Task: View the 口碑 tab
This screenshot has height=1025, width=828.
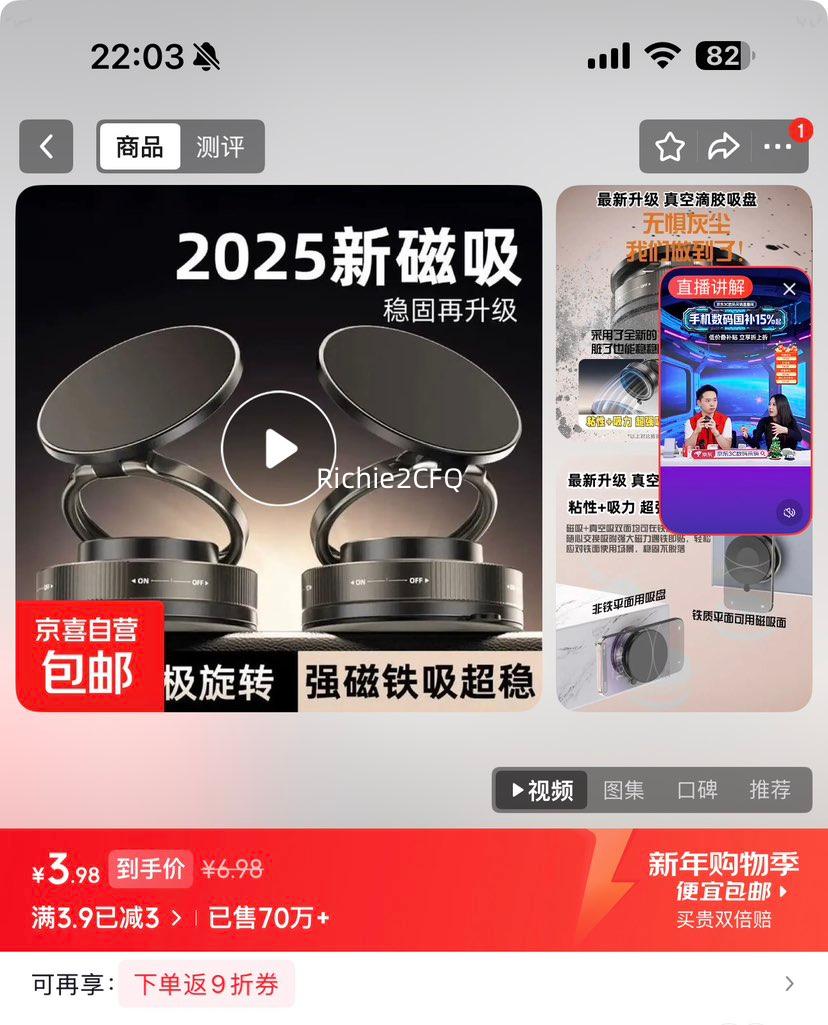Action: [x=697, y=790]
